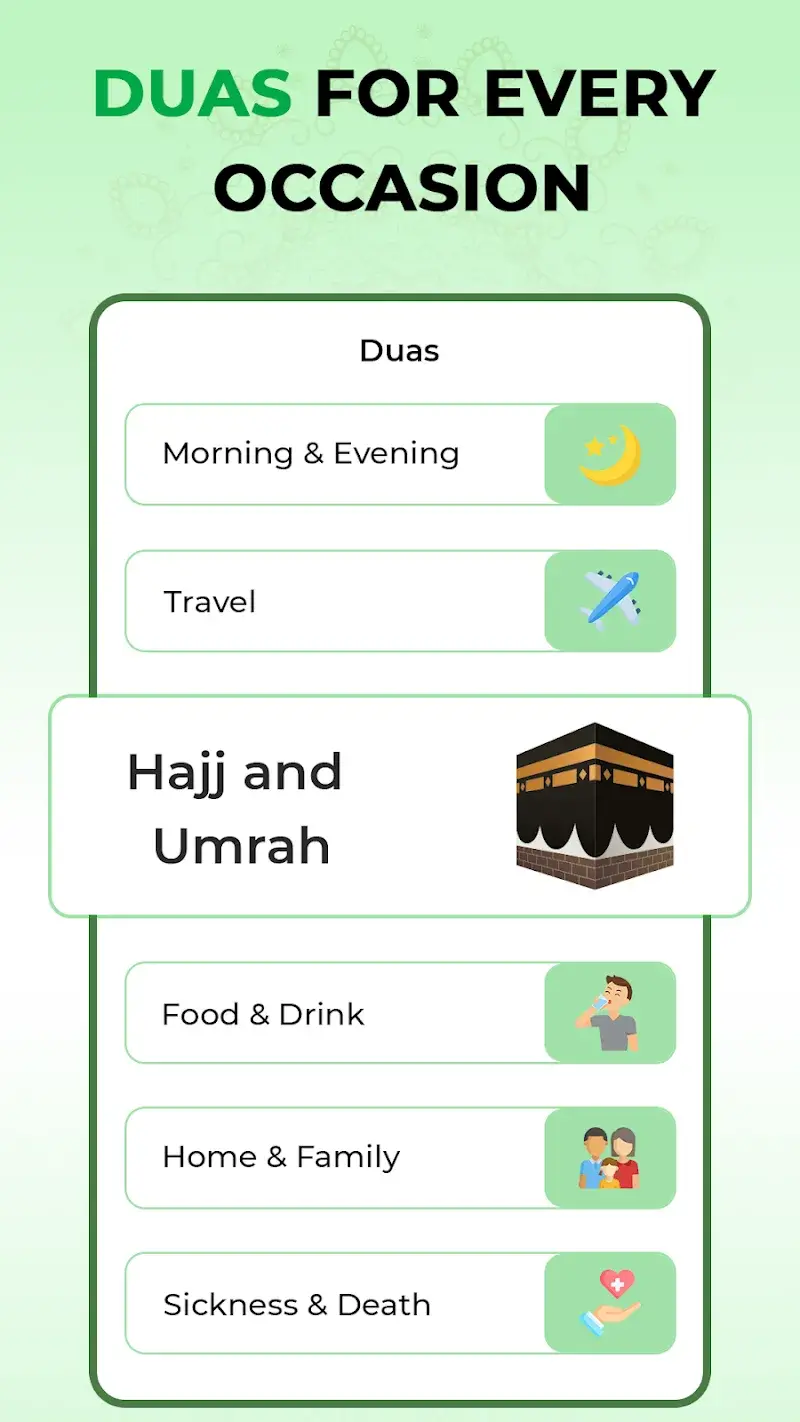Click the Morning & Evening label text
Viewport: 800px width, 1422px height.
point(310,453)
